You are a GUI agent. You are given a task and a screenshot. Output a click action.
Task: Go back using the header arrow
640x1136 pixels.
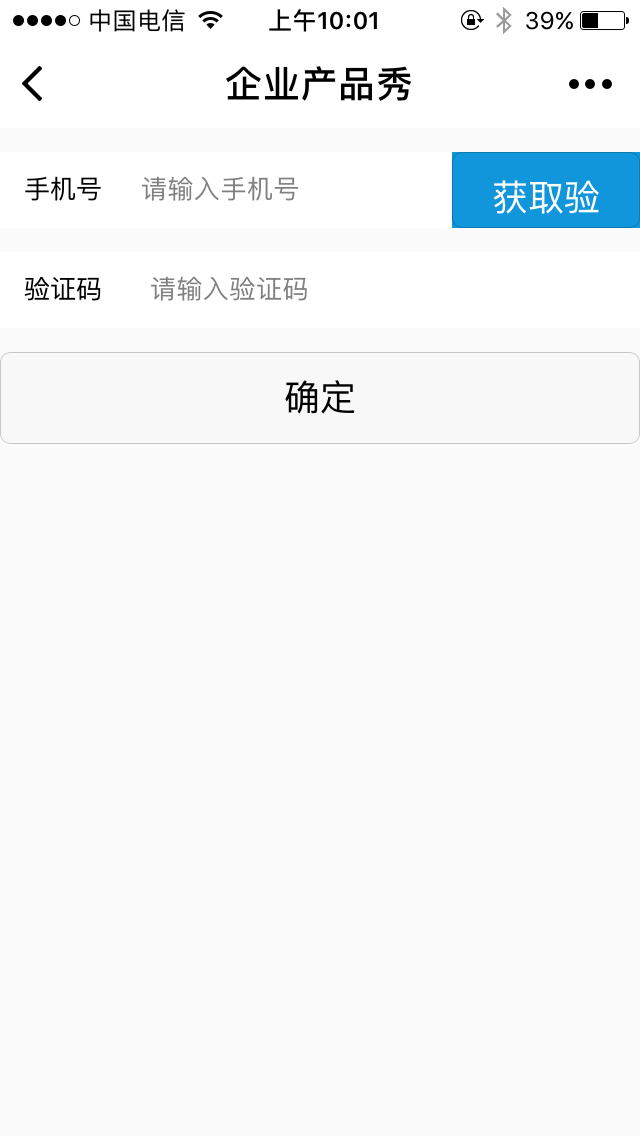(x=33, y=84)
